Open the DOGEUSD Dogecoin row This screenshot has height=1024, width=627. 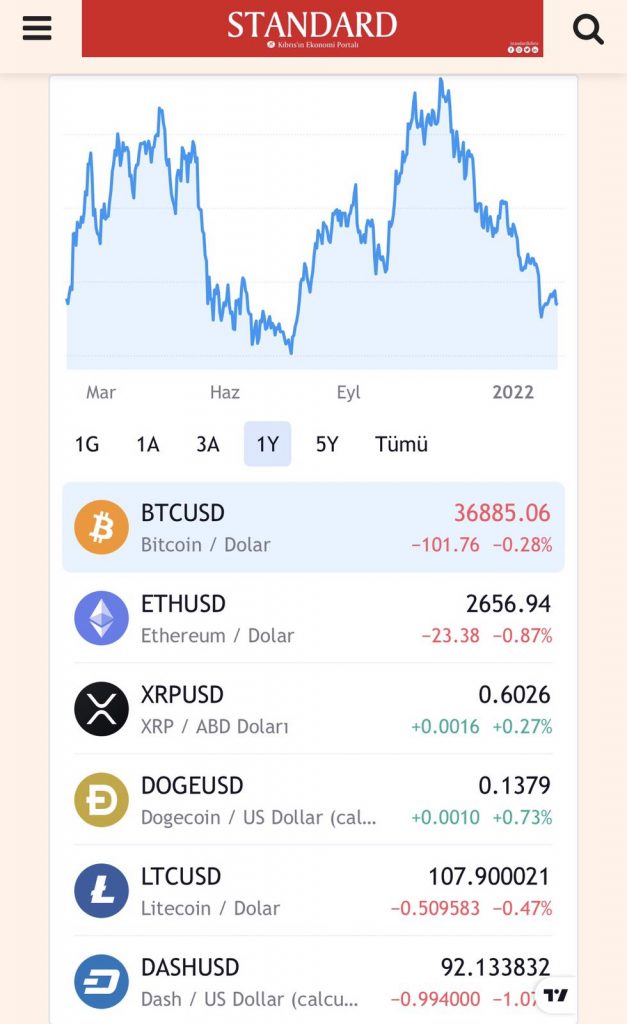[x=313, y=800]
